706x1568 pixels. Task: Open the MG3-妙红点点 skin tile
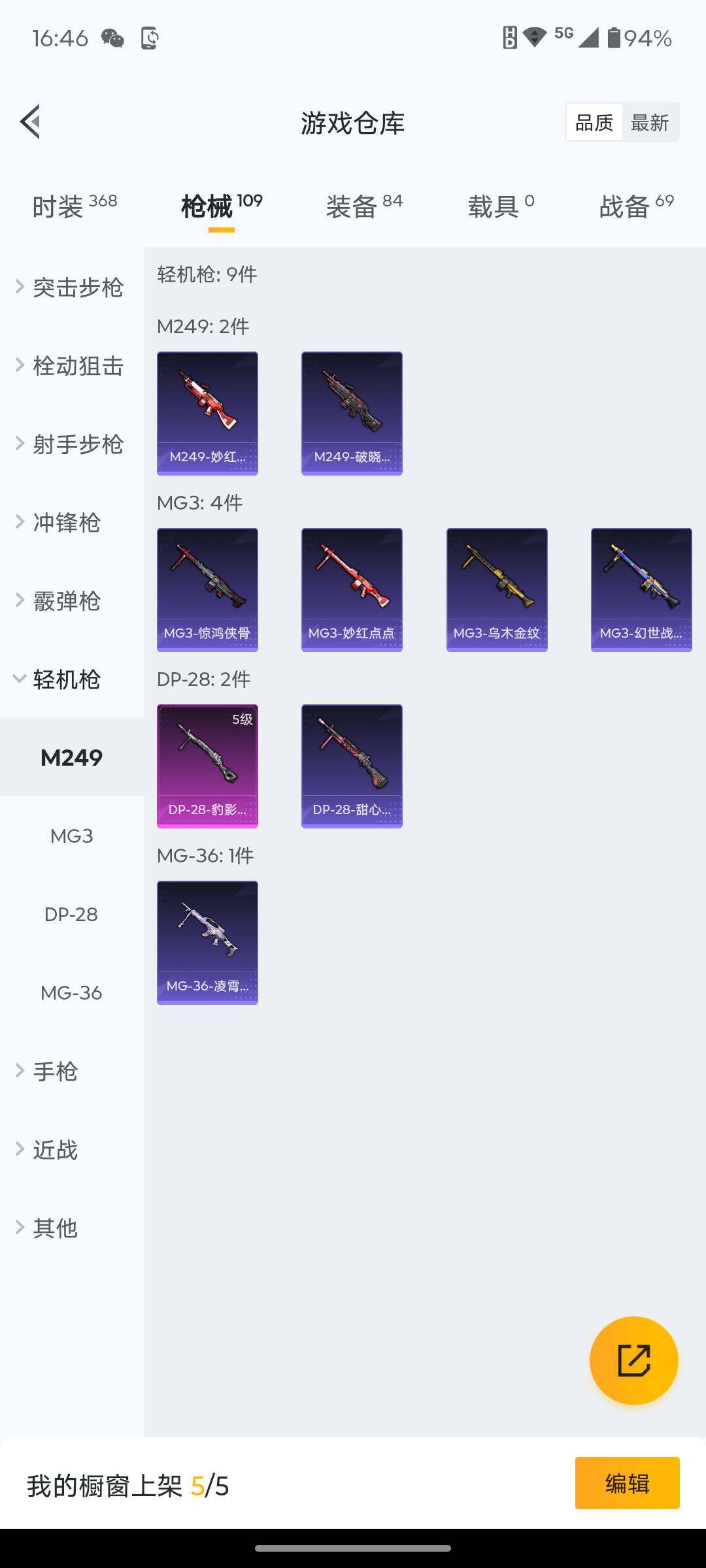[x=352, y=589]
